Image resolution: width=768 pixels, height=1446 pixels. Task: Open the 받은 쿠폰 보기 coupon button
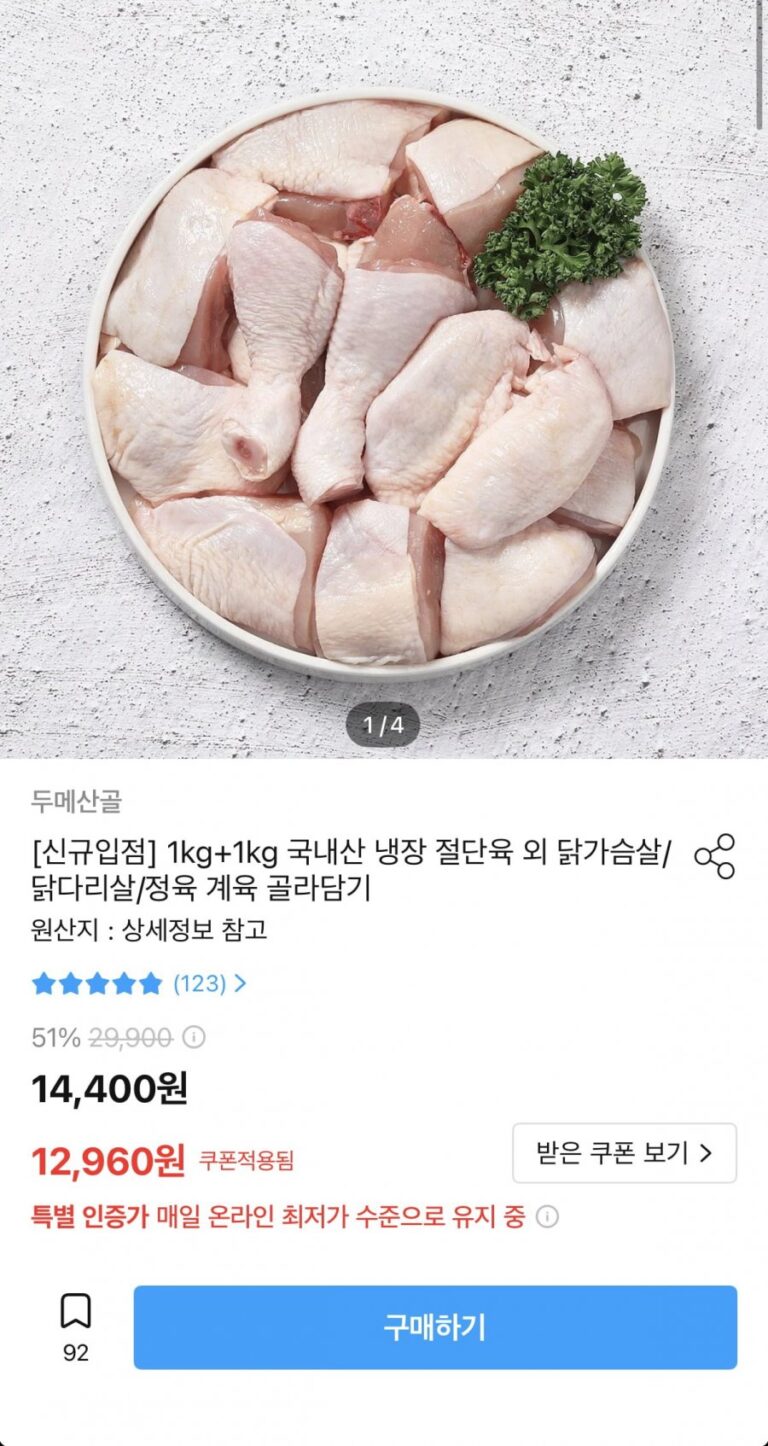click(624, 1153)
